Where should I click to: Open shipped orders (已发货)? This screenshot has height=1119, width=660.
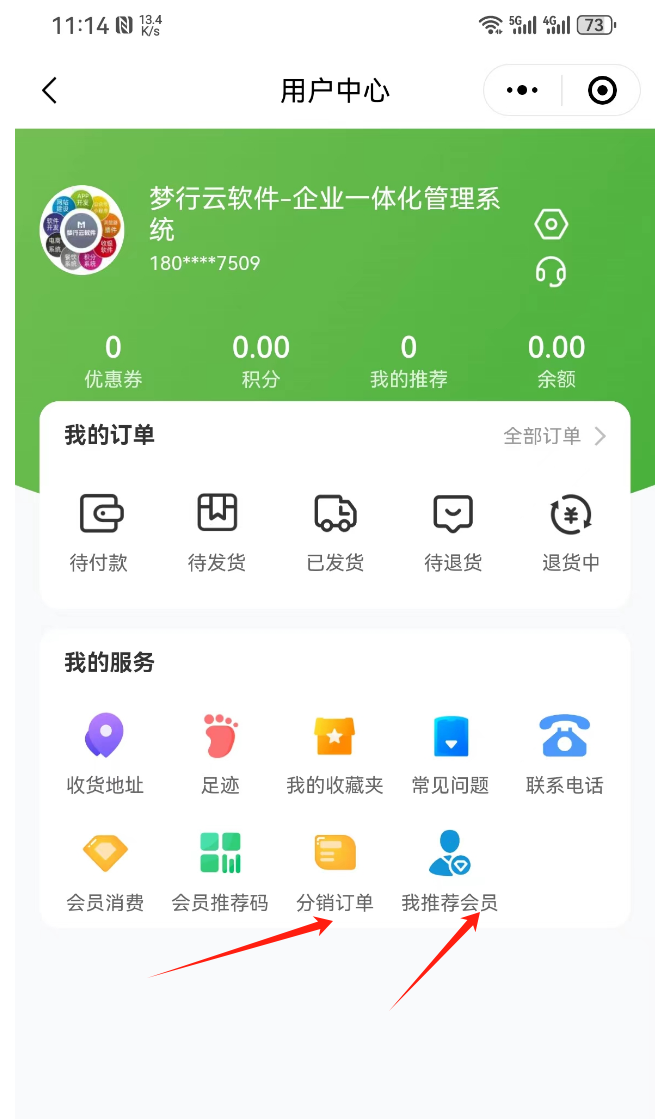(x=335, y=532)
